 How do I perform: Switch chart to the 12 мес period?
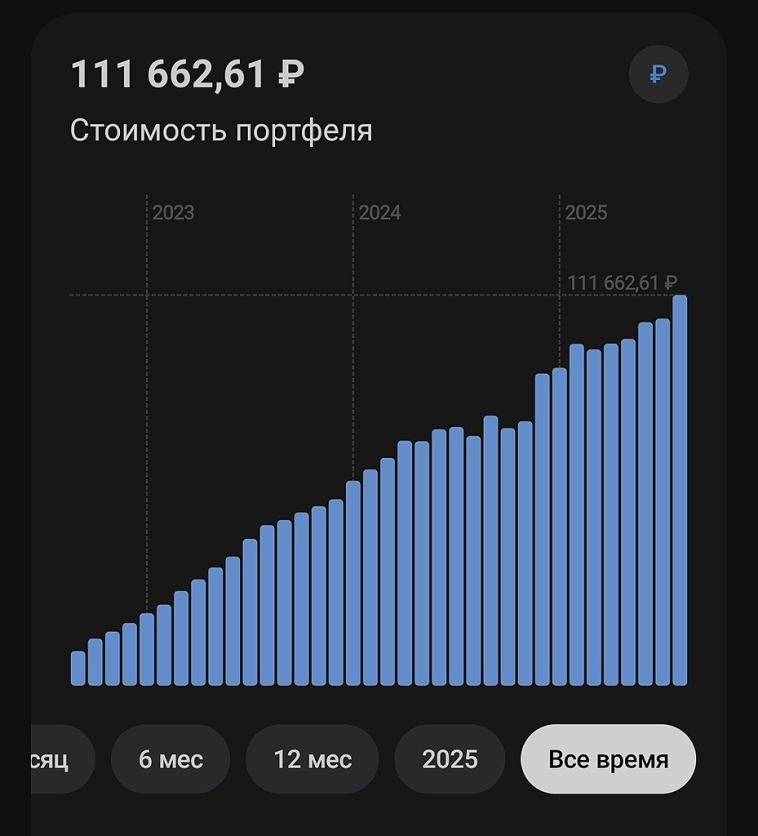click(x=312, y=759)
